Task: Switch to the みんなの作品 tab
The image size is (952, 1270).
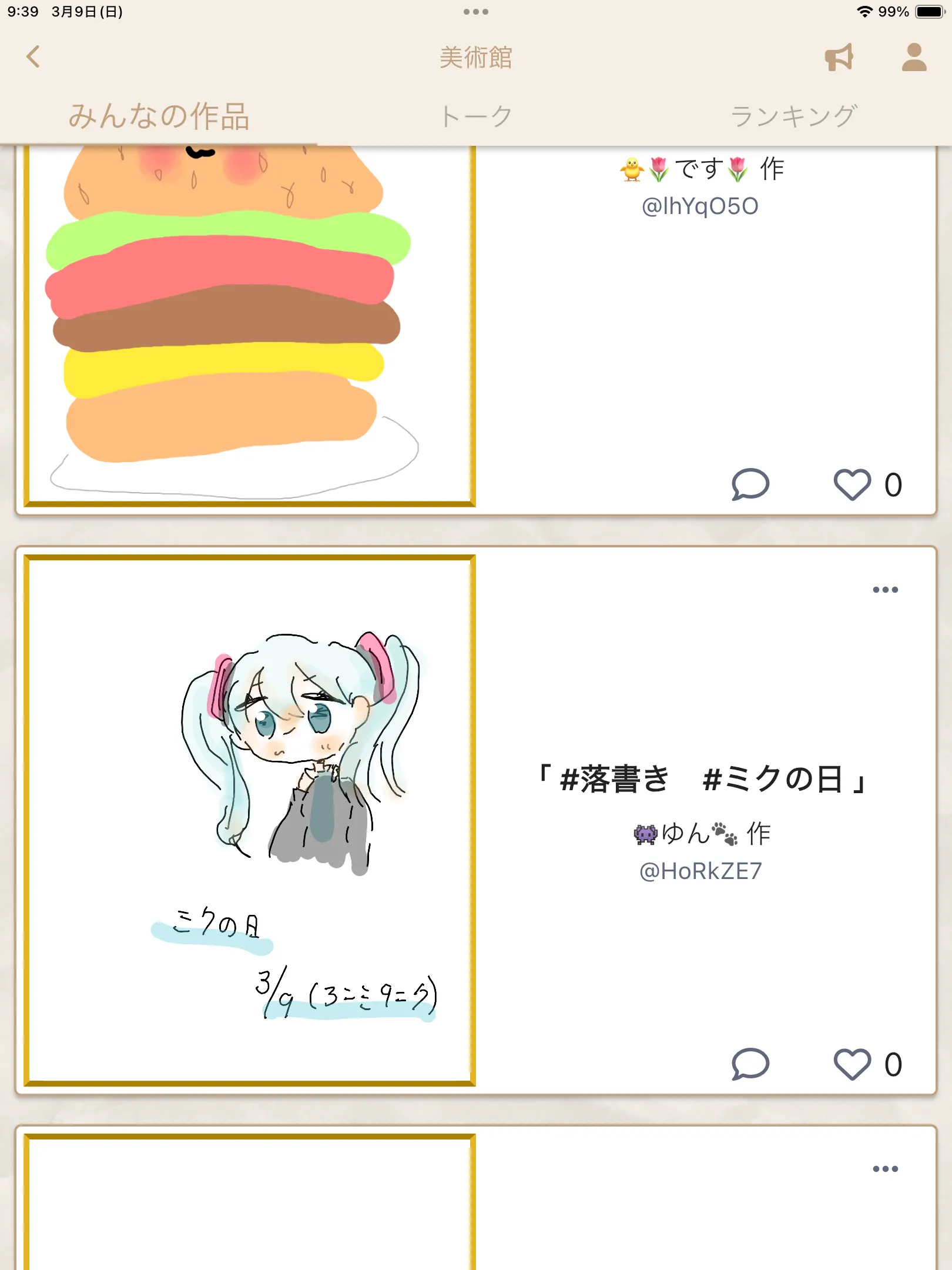Action: pyautogui.click(x=159, y=116)
